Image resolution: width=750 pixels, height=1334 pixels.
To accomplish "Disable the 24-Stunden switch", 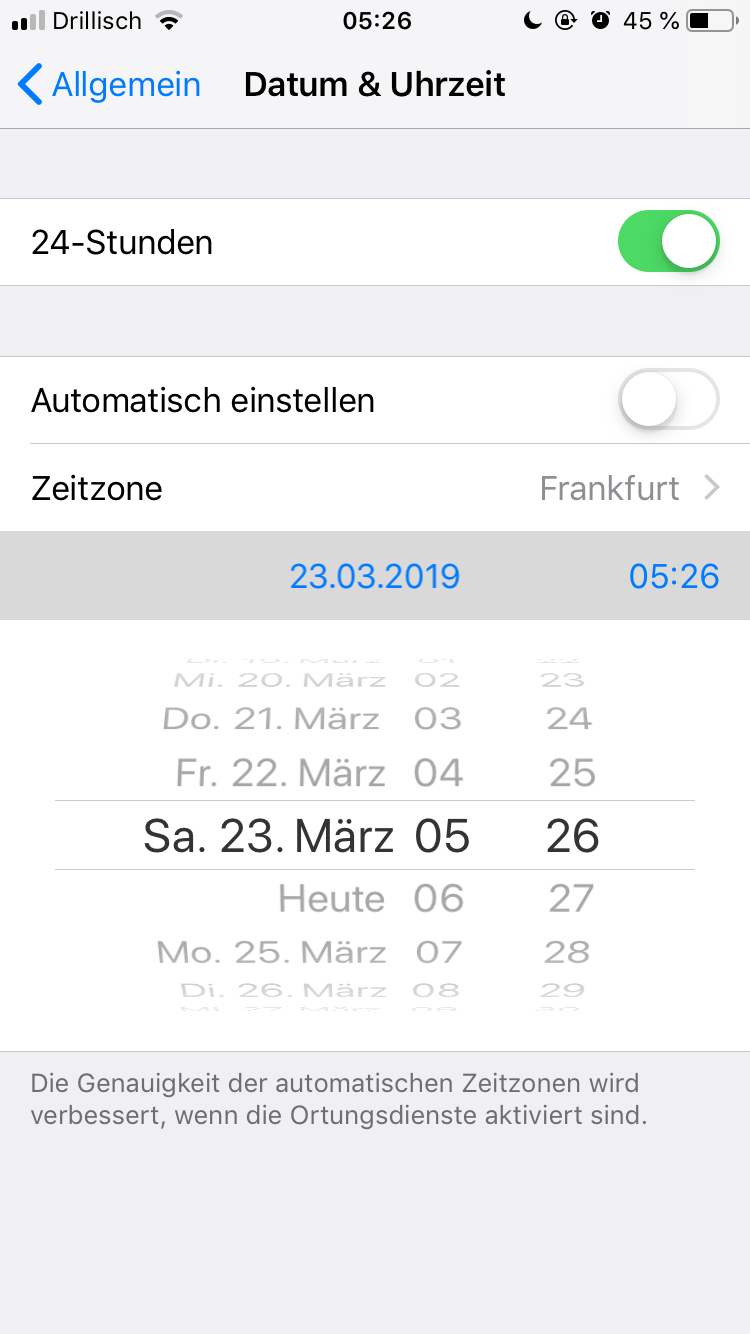I will 669,241.
